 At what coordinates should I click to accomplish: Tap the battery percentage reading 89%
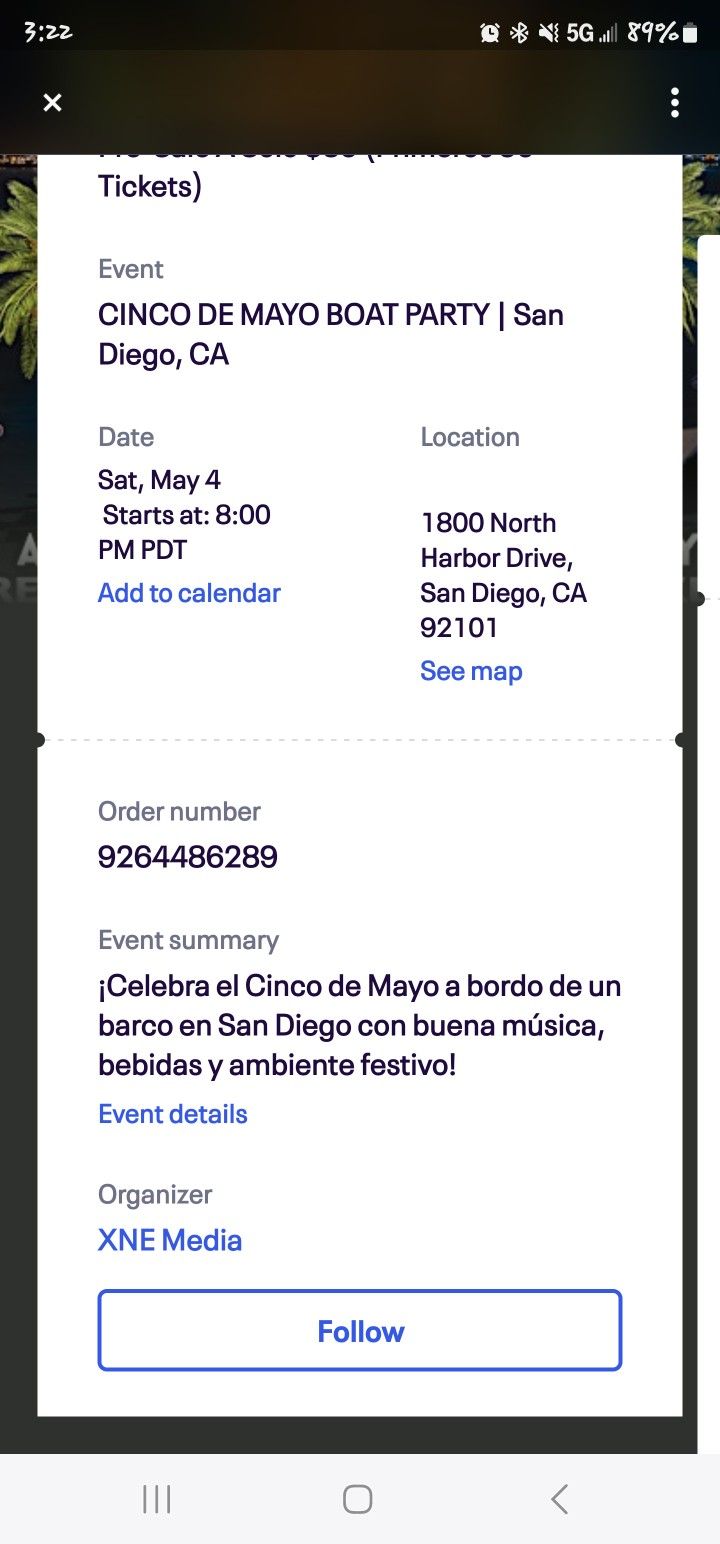(652, 33)
